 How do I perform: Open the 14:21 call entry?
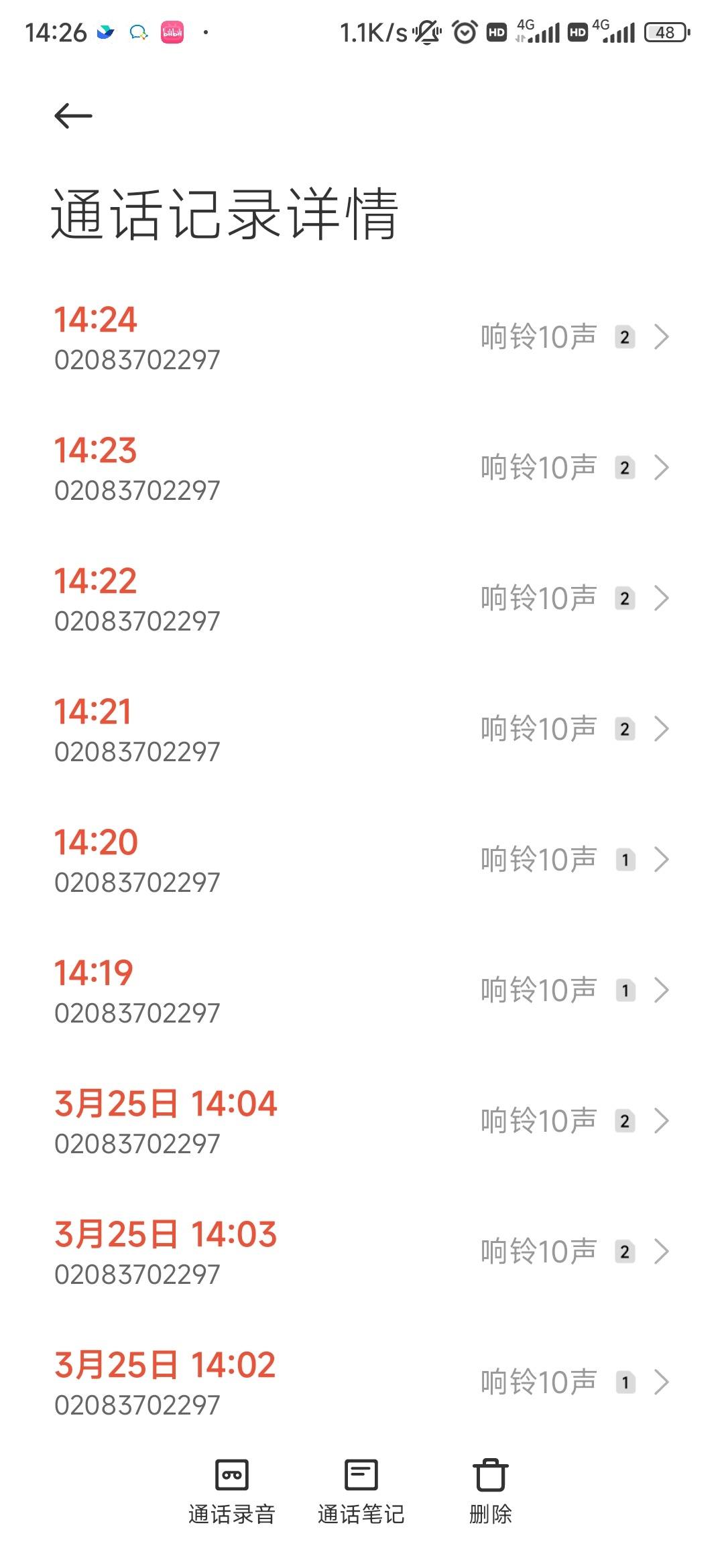[x=362, y=729]
